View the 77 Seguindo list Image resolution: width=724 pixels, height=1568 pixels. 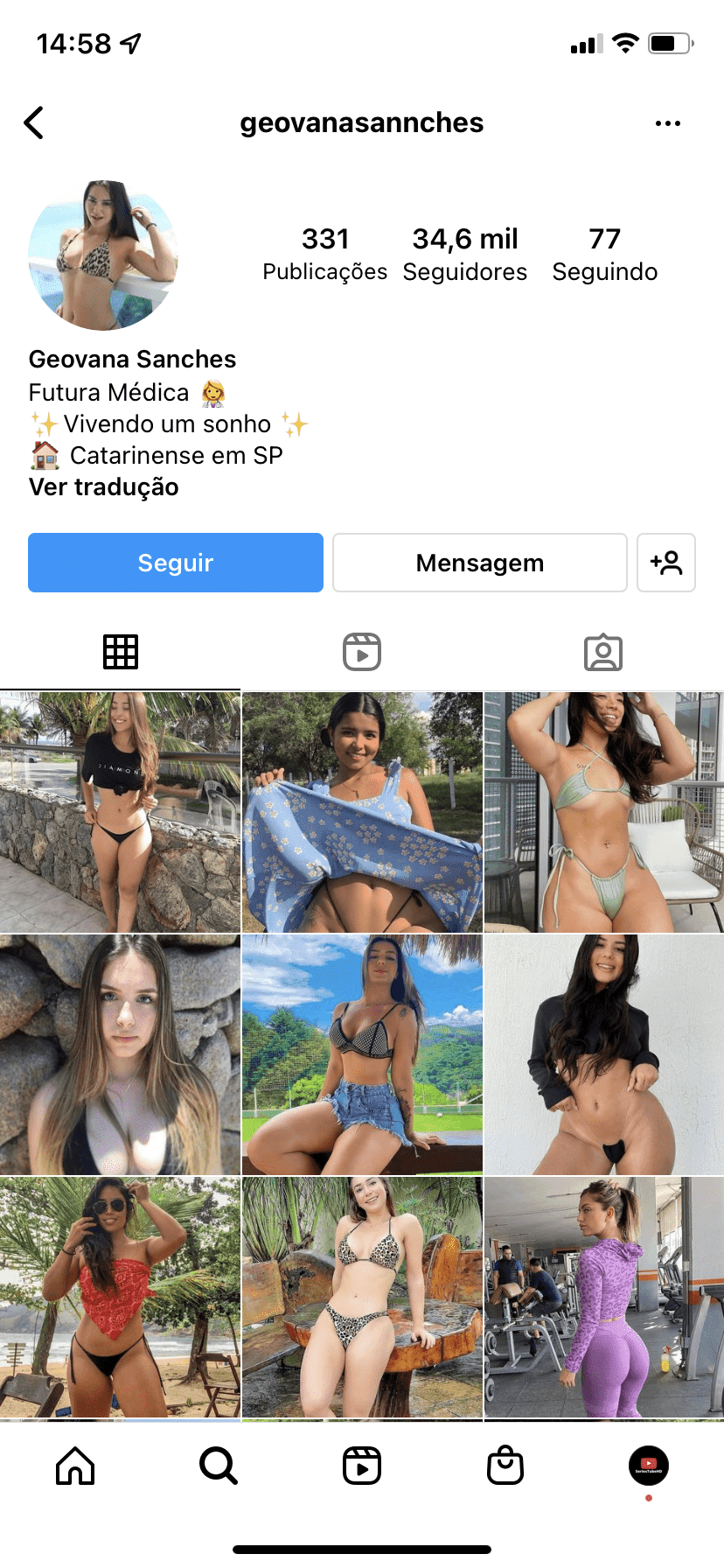point(605,254)
